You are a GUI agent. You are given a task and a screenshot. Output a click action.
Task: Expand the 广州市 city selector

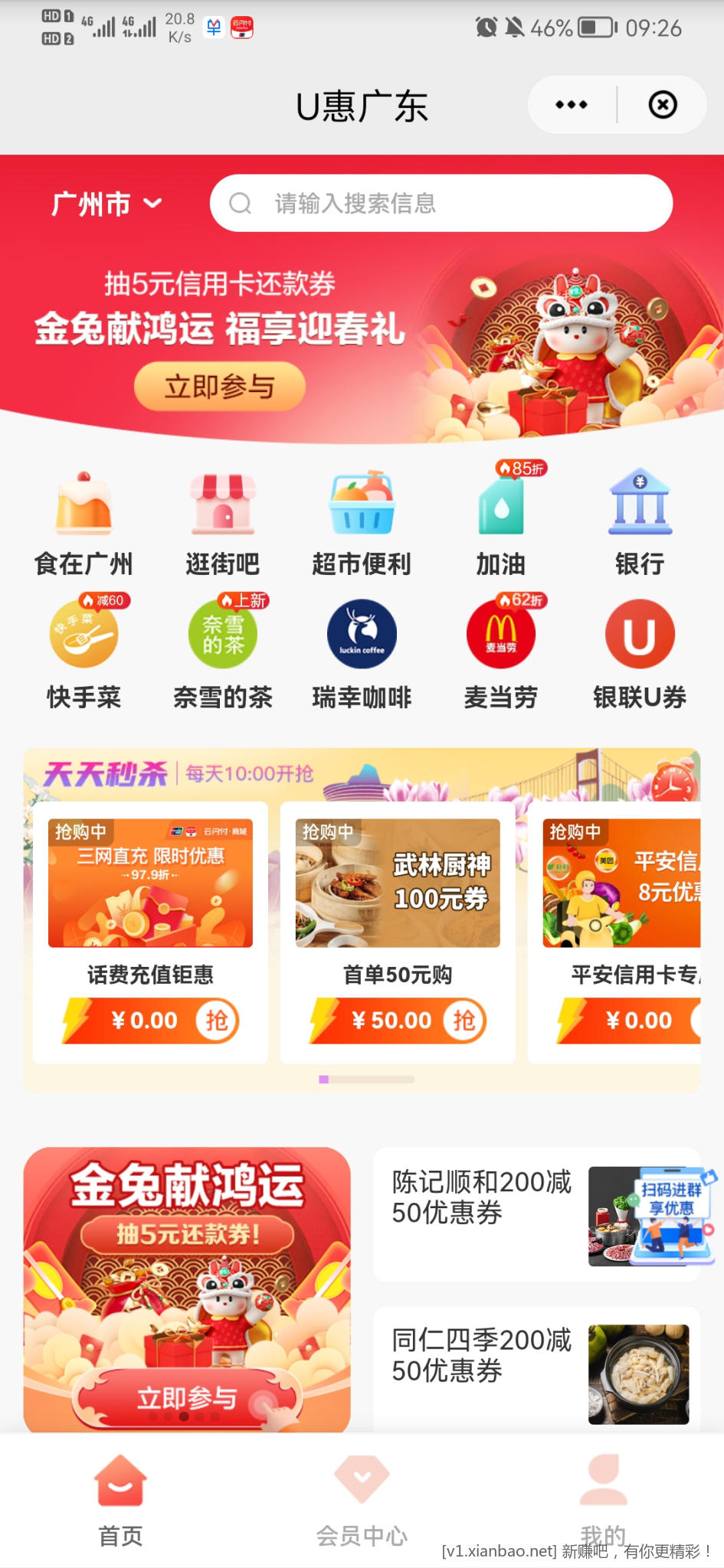(106, 204)
